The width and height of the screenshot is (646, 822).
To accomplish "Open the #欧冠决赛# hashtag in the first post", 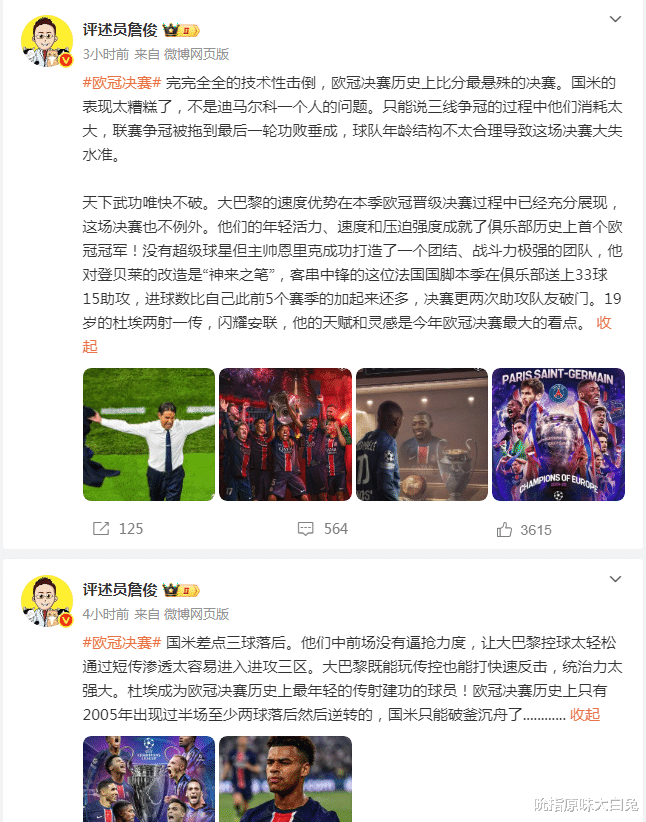I will (x=121, y=83).
